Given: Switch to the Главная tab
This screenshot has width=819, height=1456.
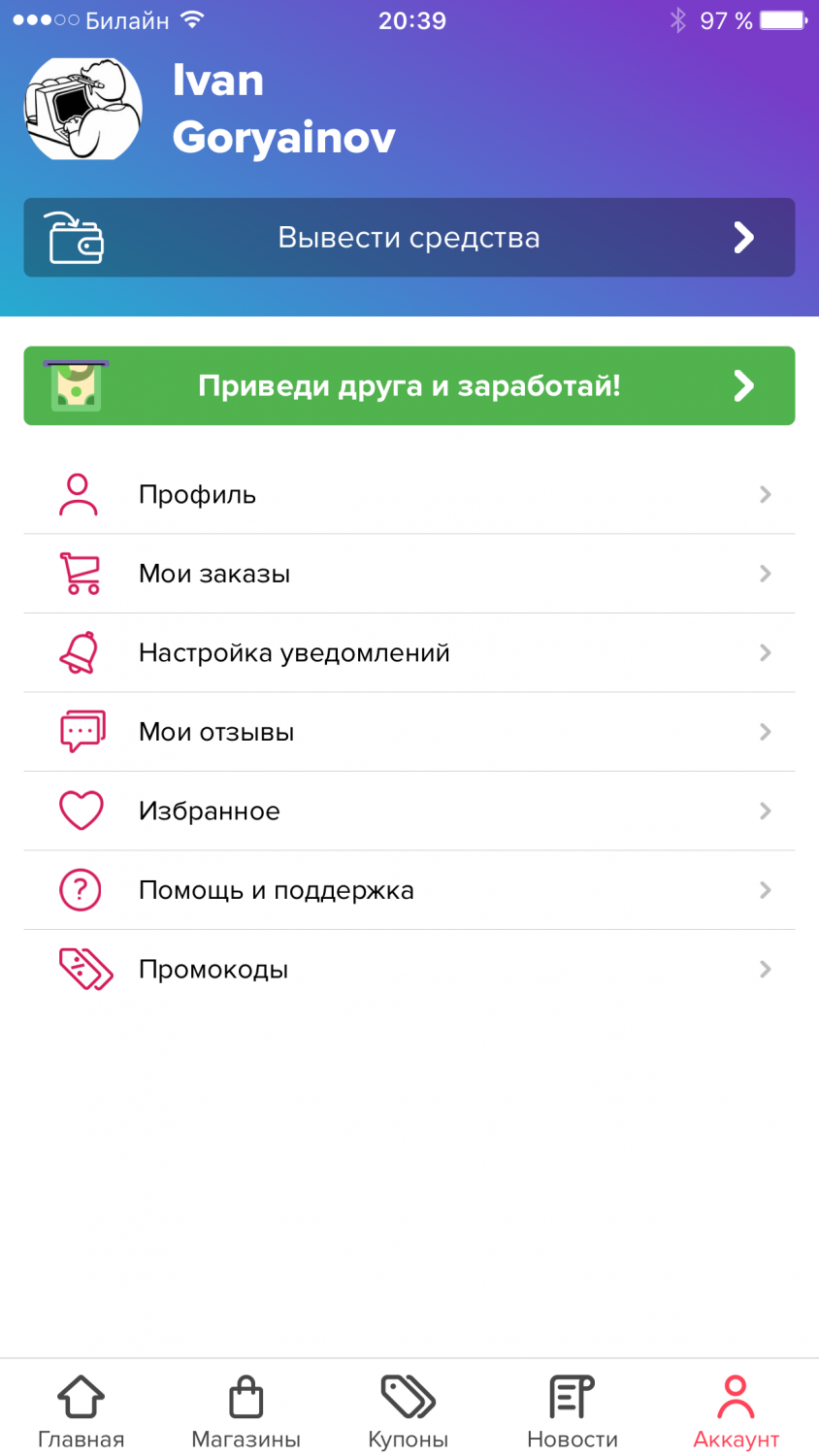Looking at the screenshot, I should (82, 1411).
